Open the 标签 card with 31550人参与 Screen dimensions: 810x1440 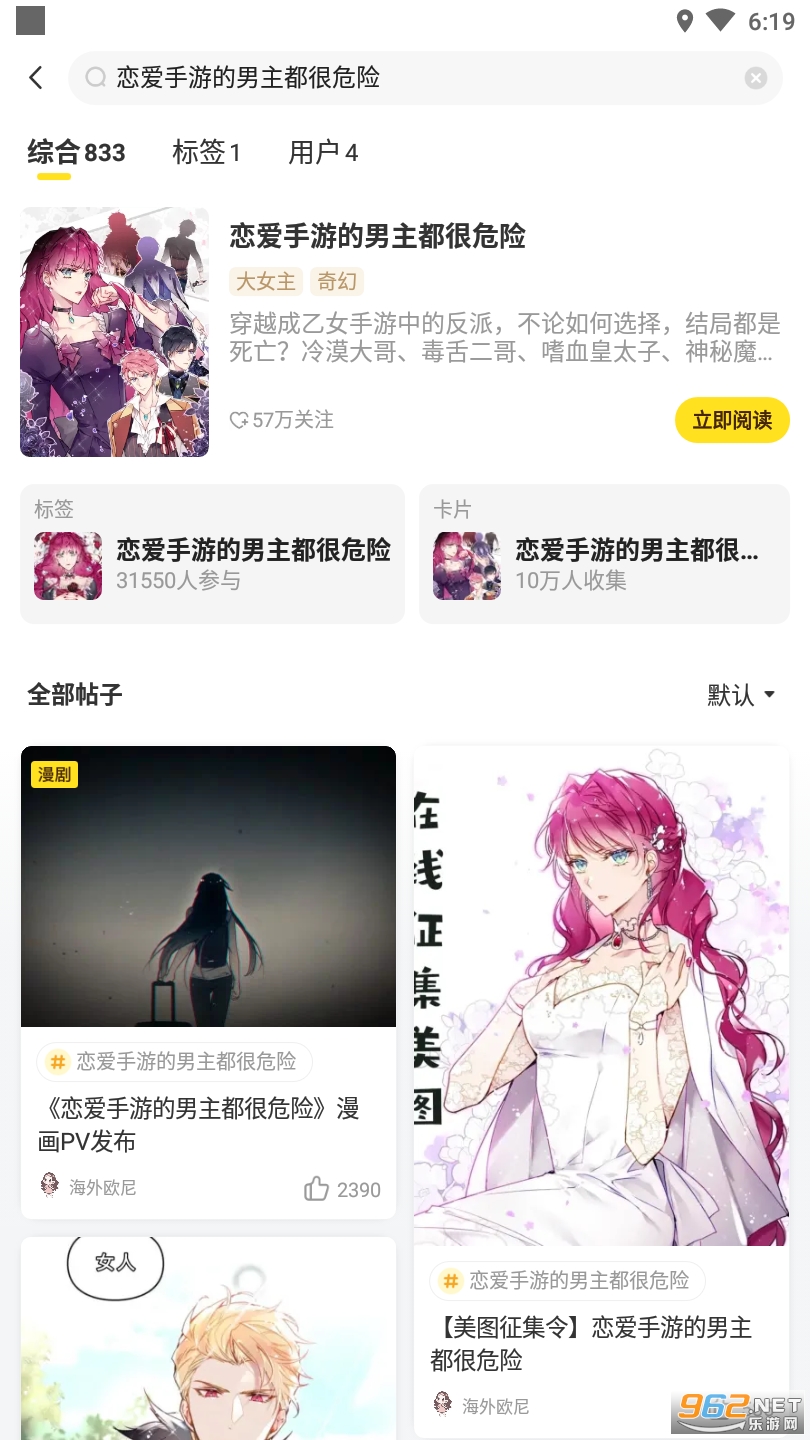coord(212,554)
